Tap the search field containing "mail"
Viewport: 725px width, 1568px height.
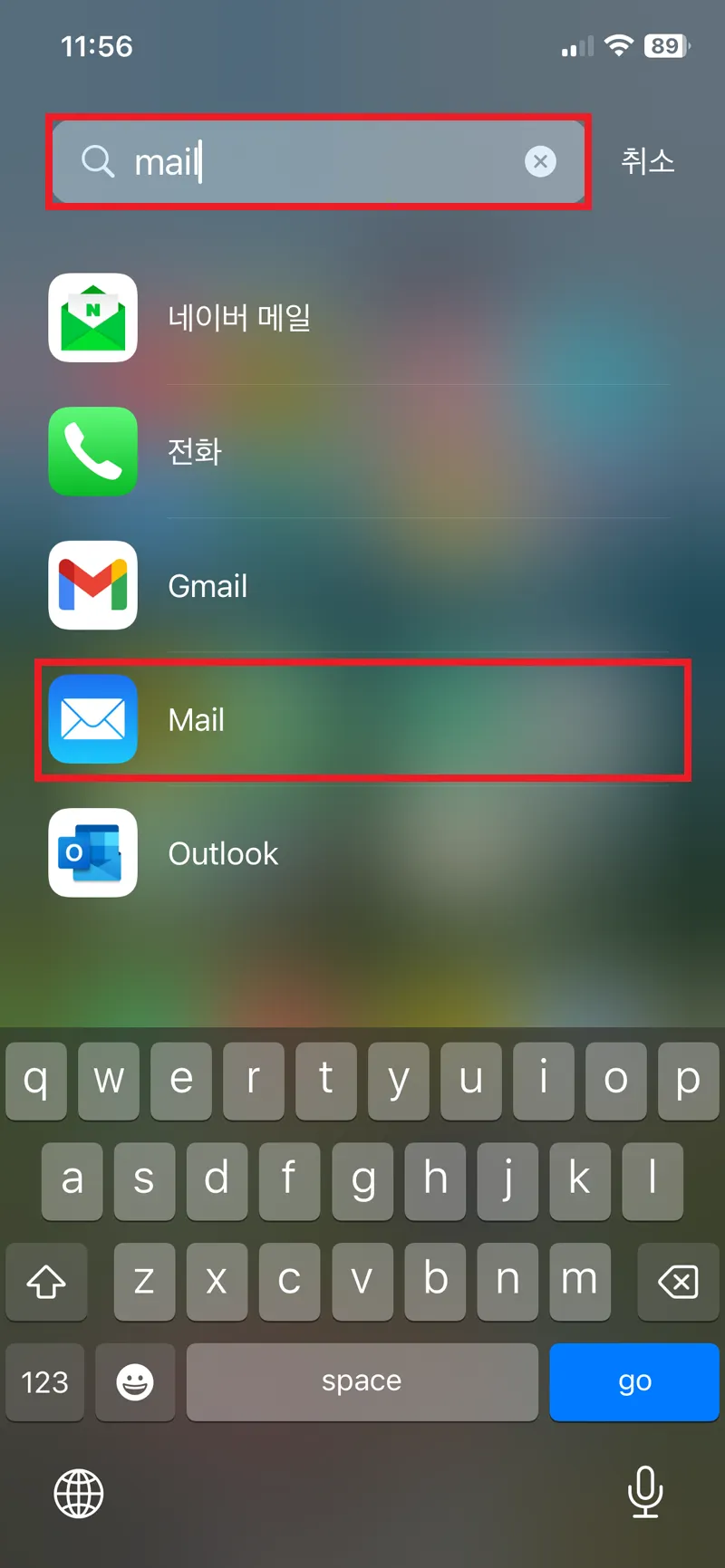(x=317, y=162)
